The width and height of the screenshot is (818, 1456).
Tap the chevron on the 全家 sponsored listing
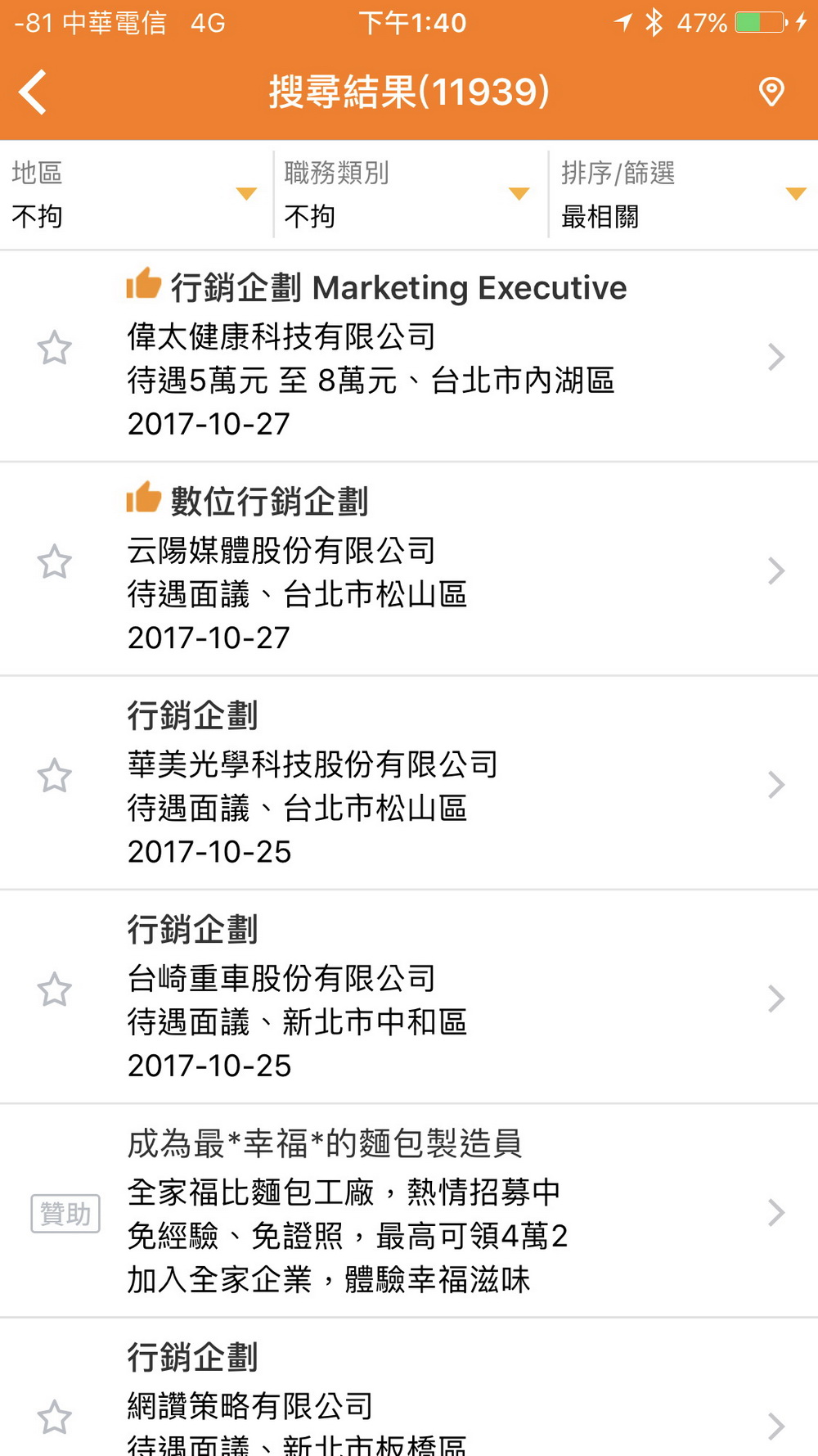pyautogui.click(x=775, y=1212)
